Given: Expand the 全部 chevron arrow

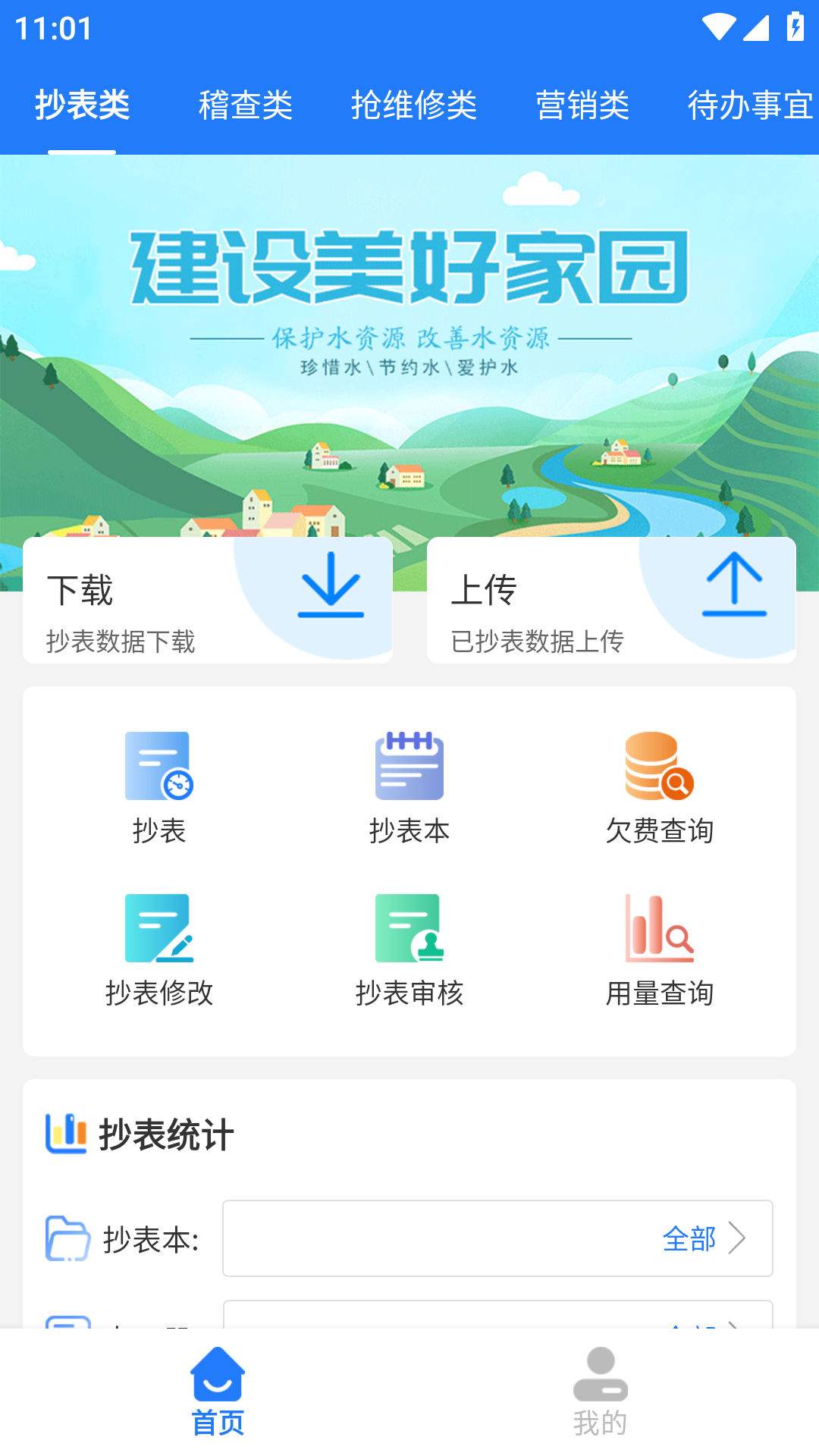Looking at the screenshot, I should point(738,1238).
